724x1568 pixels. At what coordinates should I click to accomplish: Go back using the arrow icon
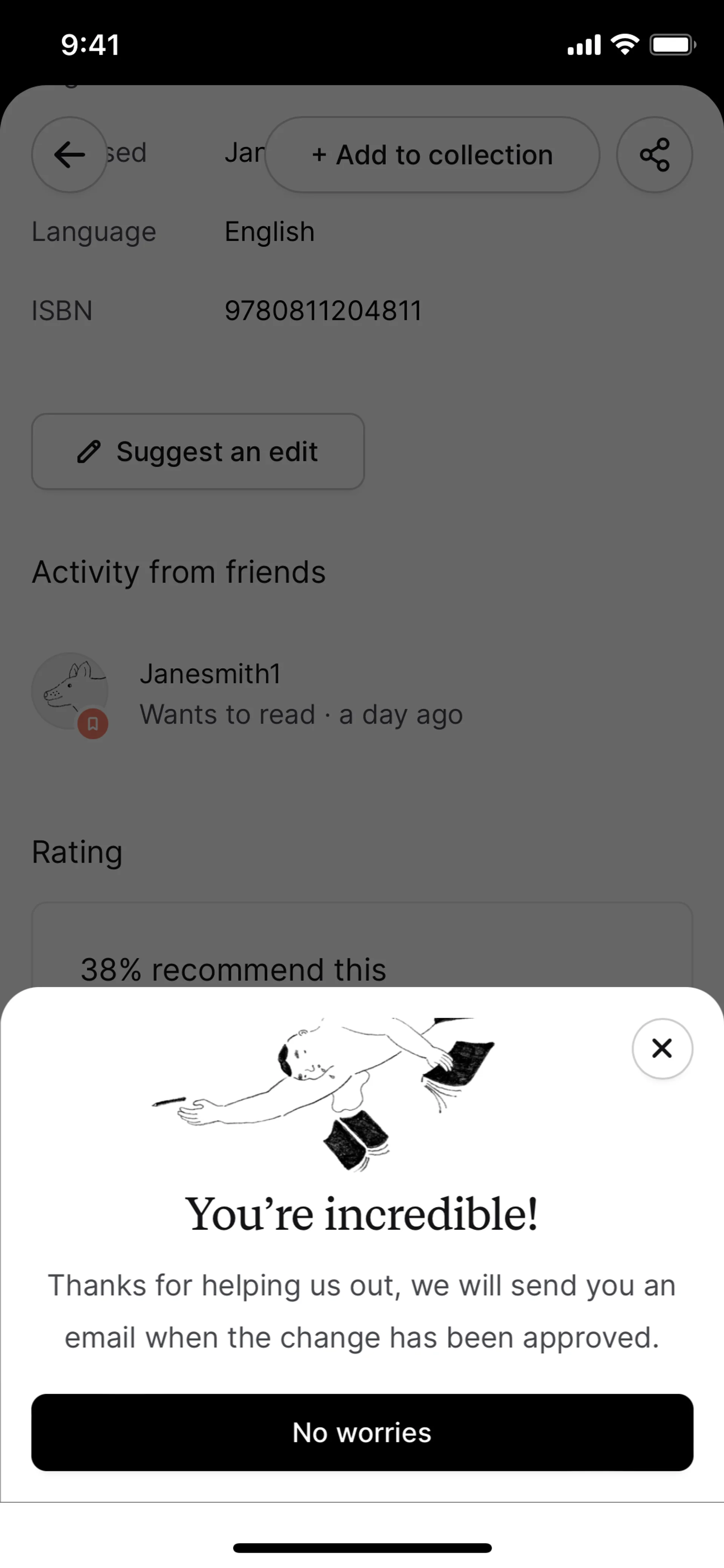click(69, 155)
